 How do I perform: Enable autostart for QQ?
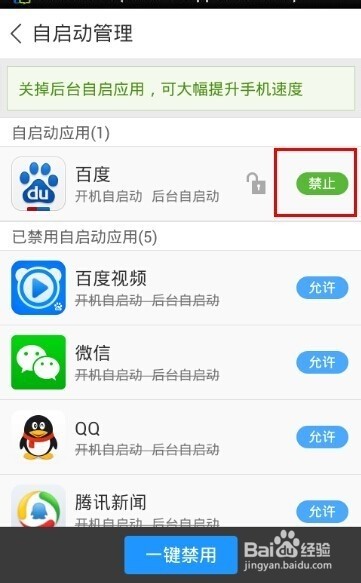pos(322,437)
